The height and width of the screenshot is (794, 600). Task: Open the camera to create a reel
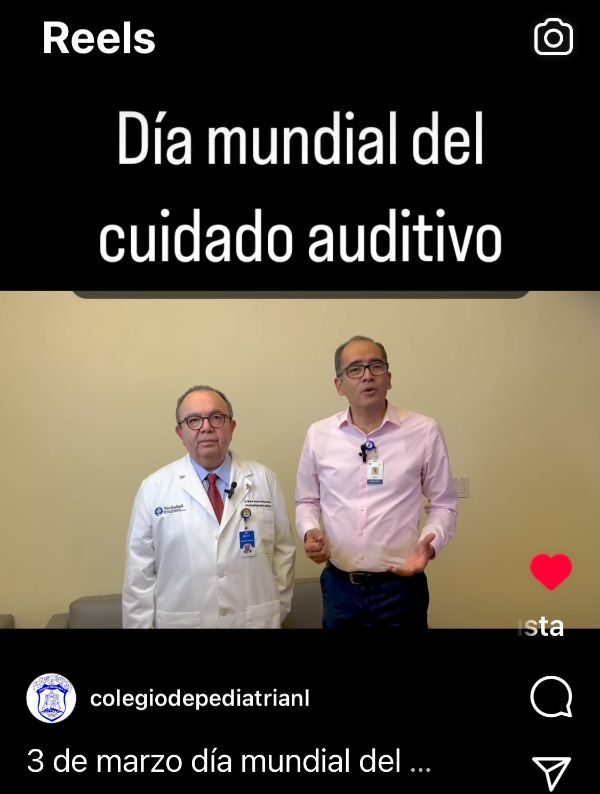click(x=553, y=38)
